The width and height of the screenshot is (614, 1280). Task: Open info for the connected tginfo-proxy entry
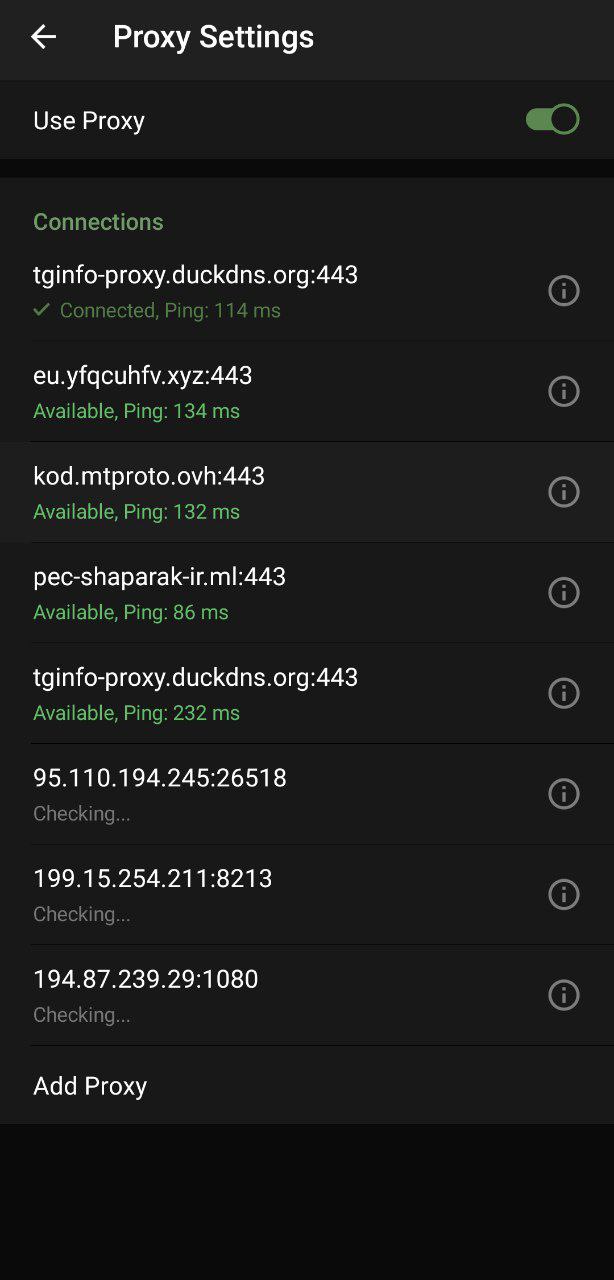(x=564, y=291)
